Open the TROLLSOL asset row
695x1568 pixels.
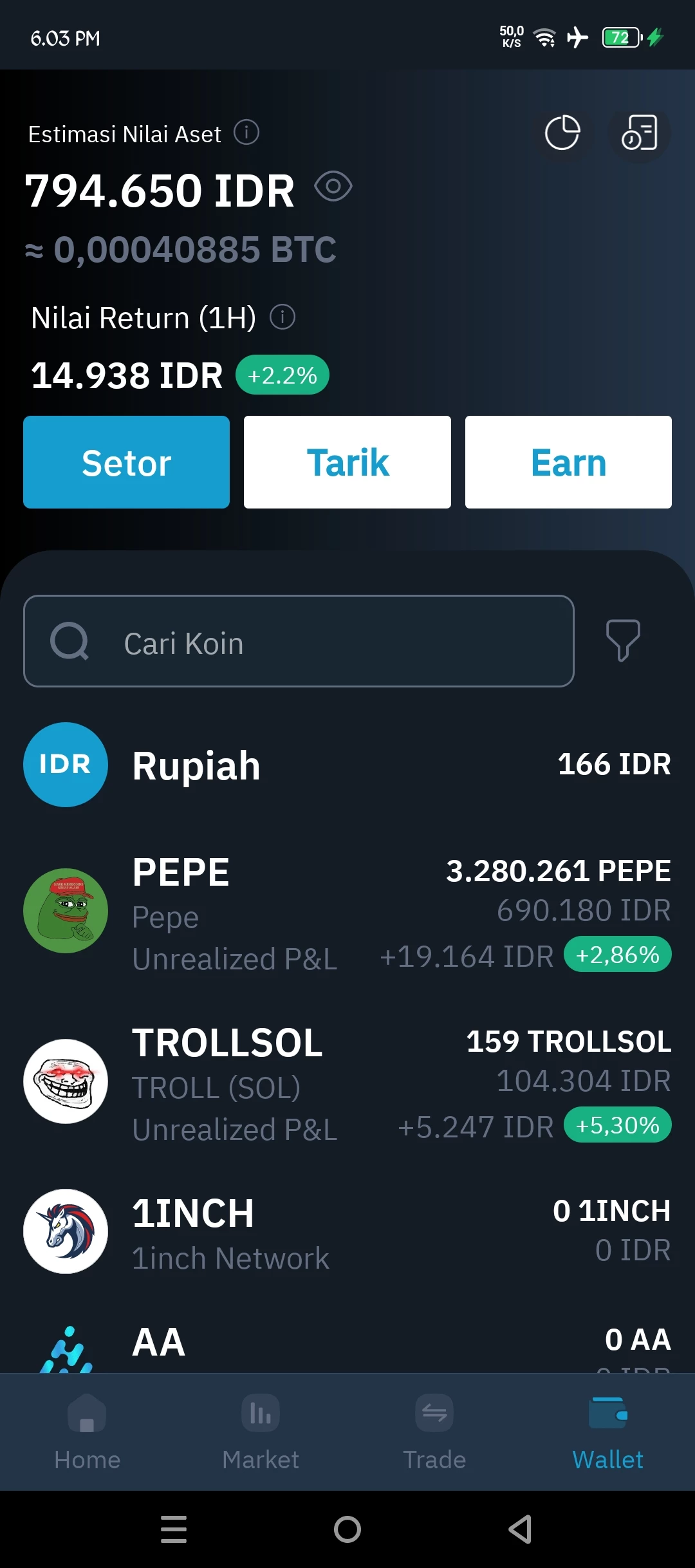pos(347,1083)
